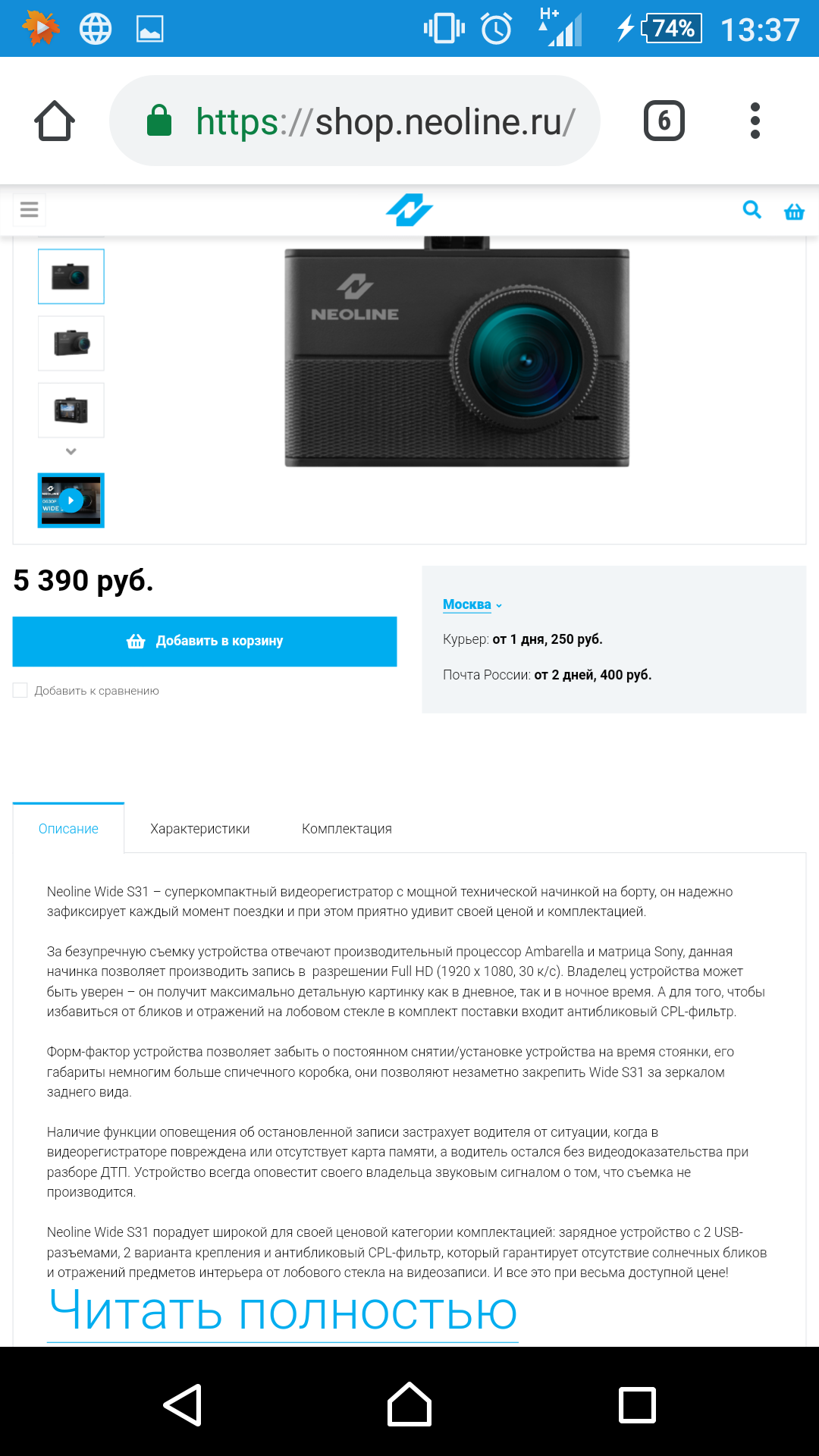
Task: Open site search magnifier
Action: [x=752, y=210]
